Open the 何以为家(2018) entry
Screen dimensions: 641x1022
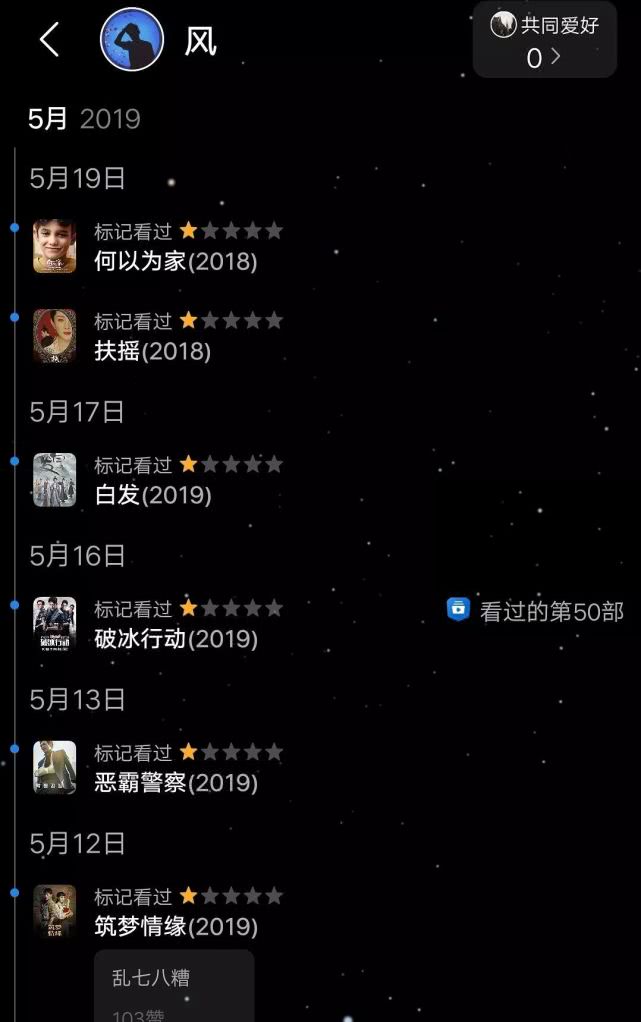pos(175,262)
